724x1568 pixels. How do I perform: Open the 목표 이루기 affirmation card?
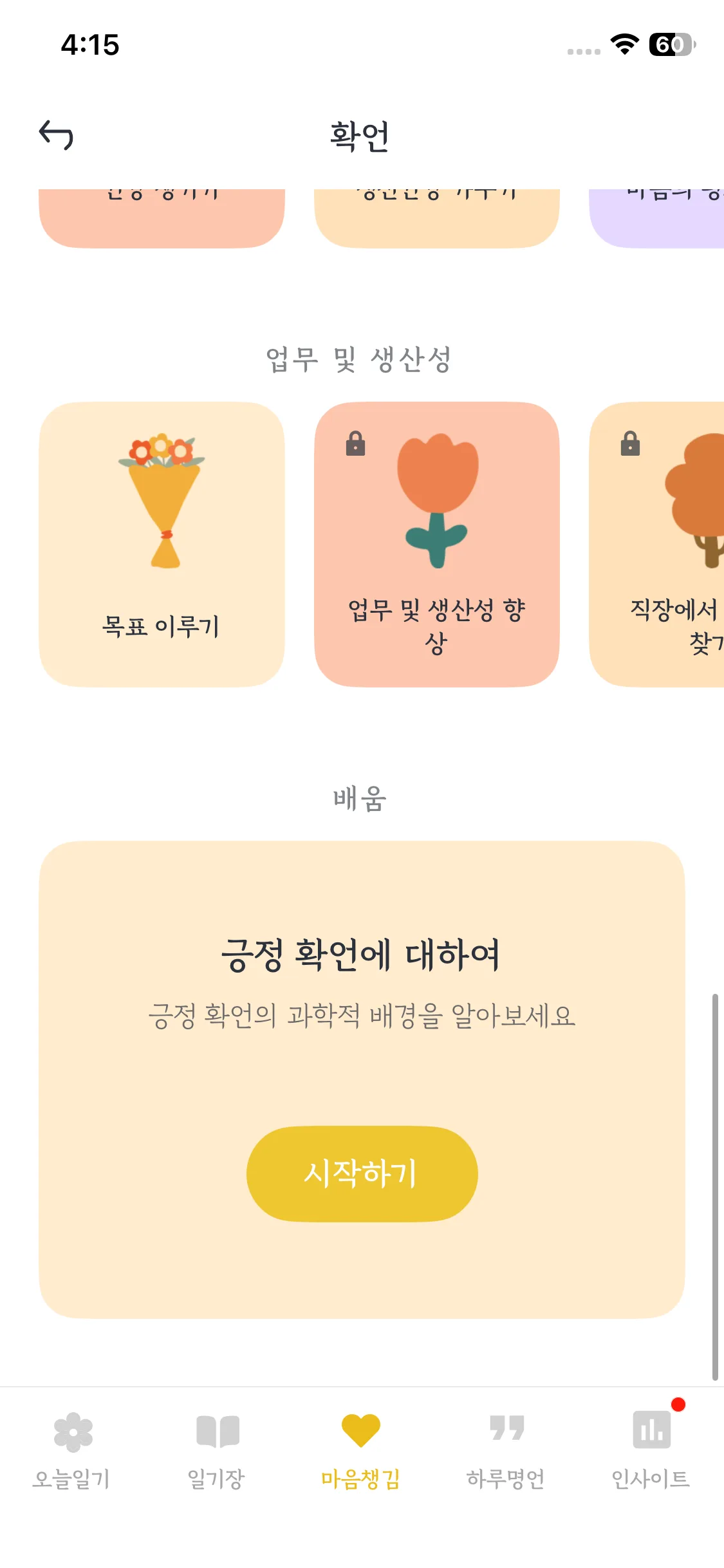pyautogui.click(x=162, y=545)
